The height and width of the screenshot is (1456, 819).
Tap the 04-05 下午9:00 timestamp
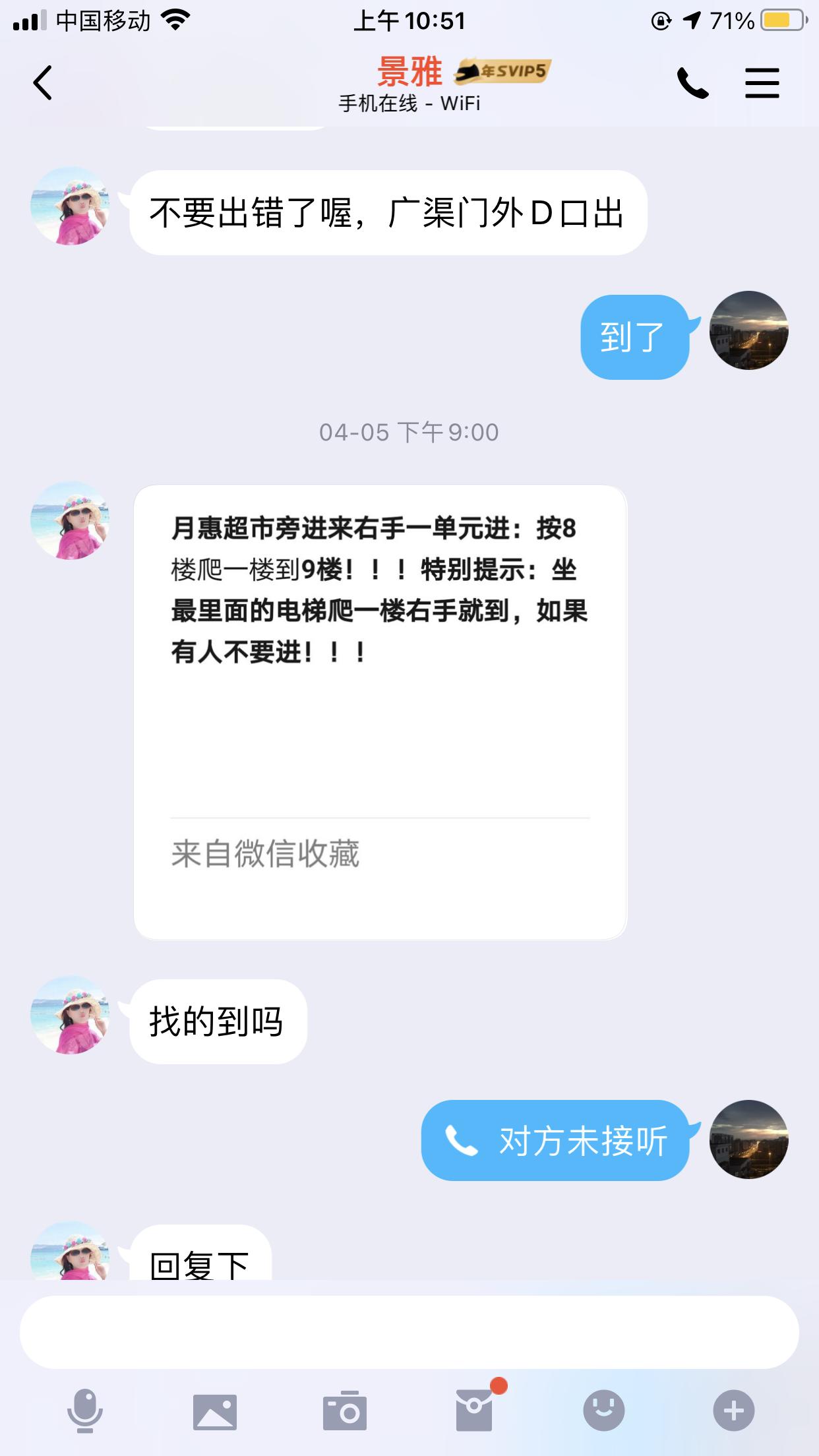[x=409, y=432]
